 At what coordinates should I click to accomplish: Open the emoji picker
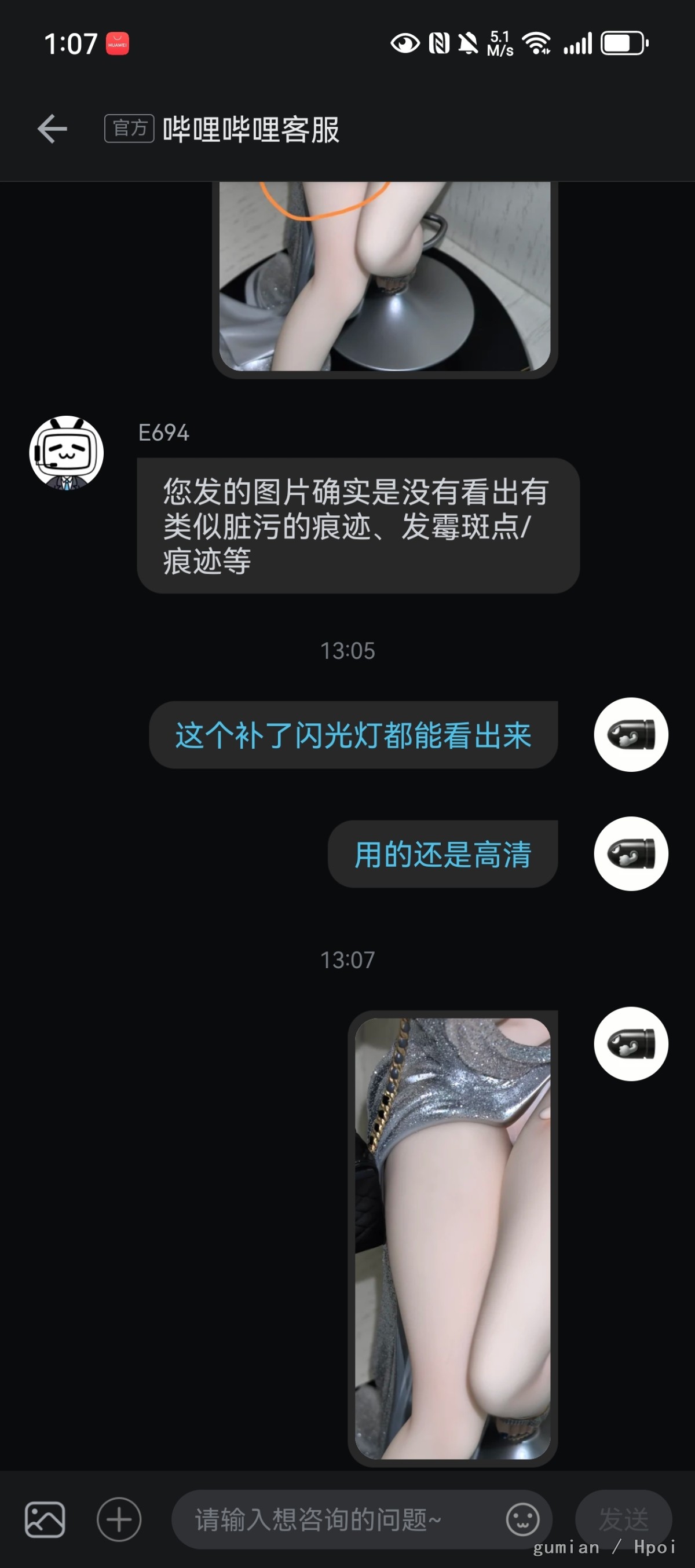point(523,1519)
